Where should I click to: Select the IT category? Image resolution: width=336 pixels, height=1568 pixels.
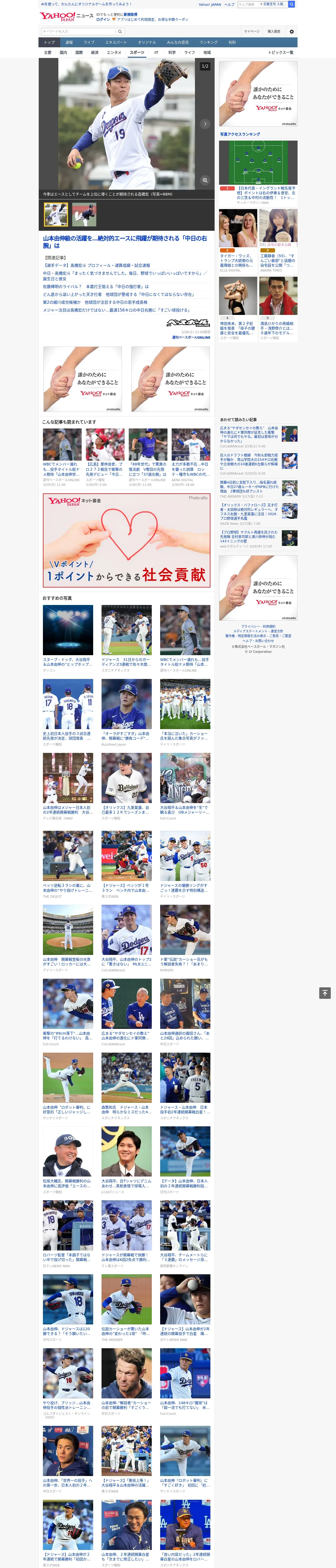156,52
